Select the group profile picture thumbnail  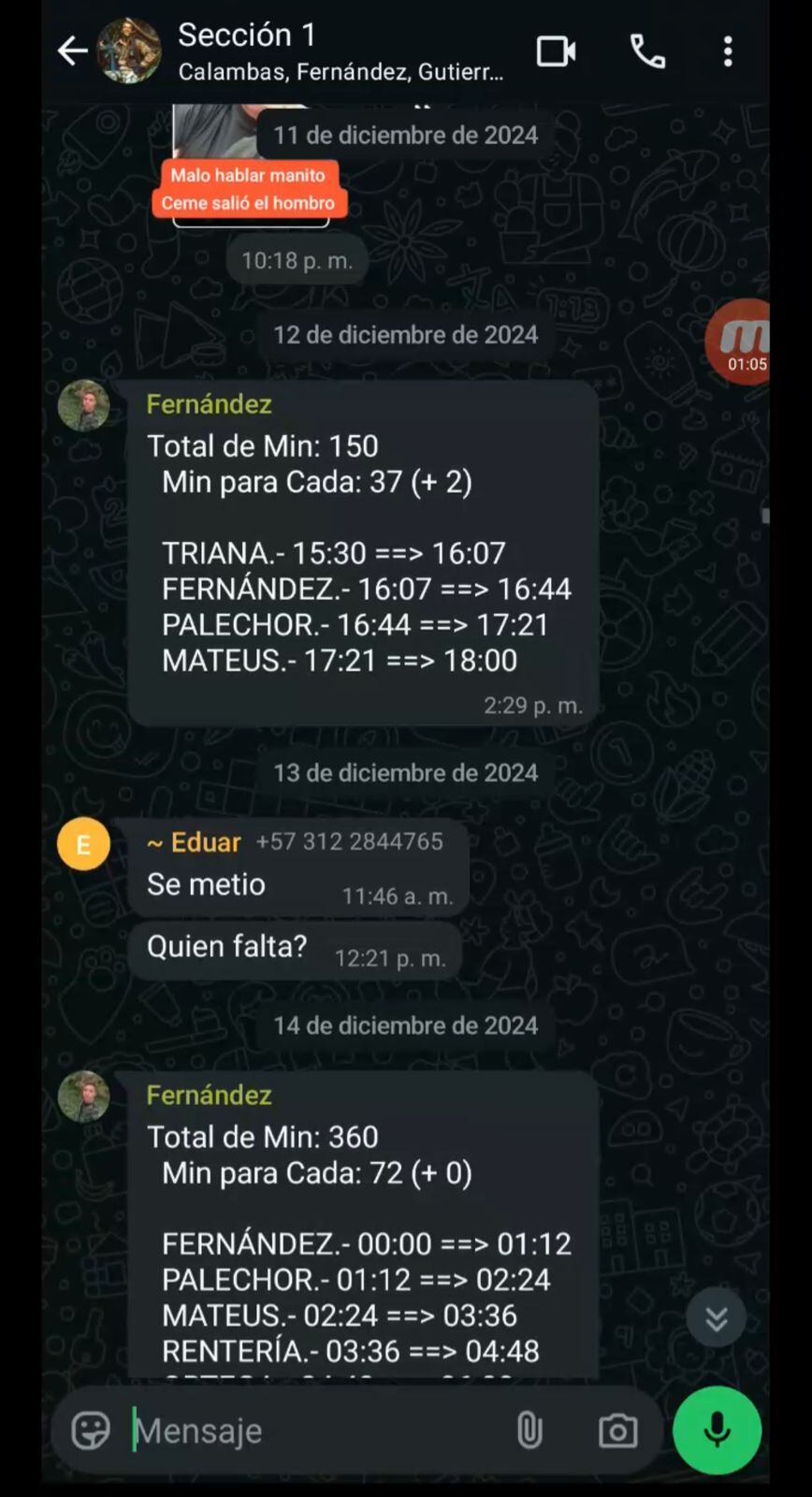(128, 51)
